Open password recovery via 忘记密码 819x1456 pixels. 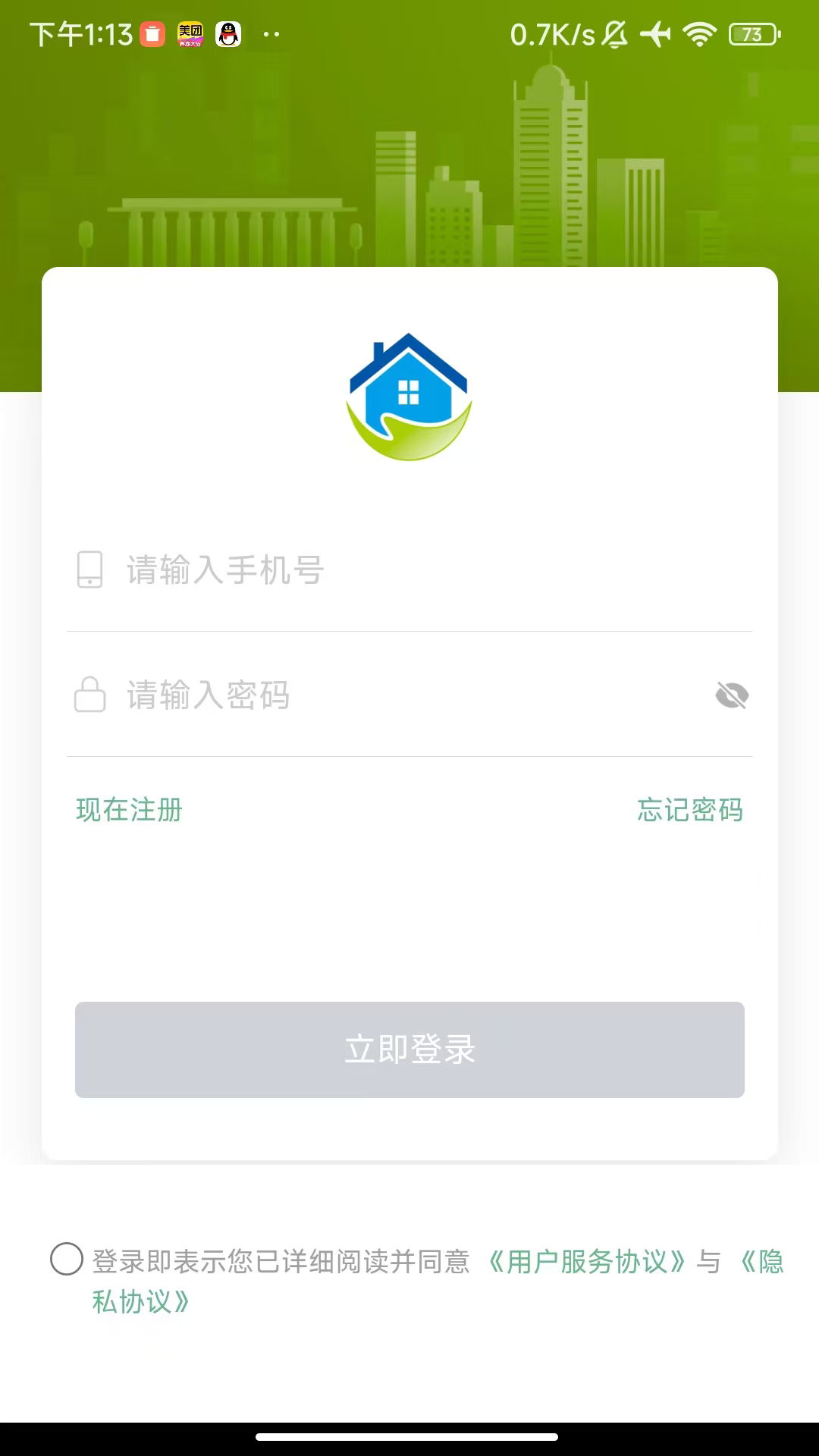[690, 810]
